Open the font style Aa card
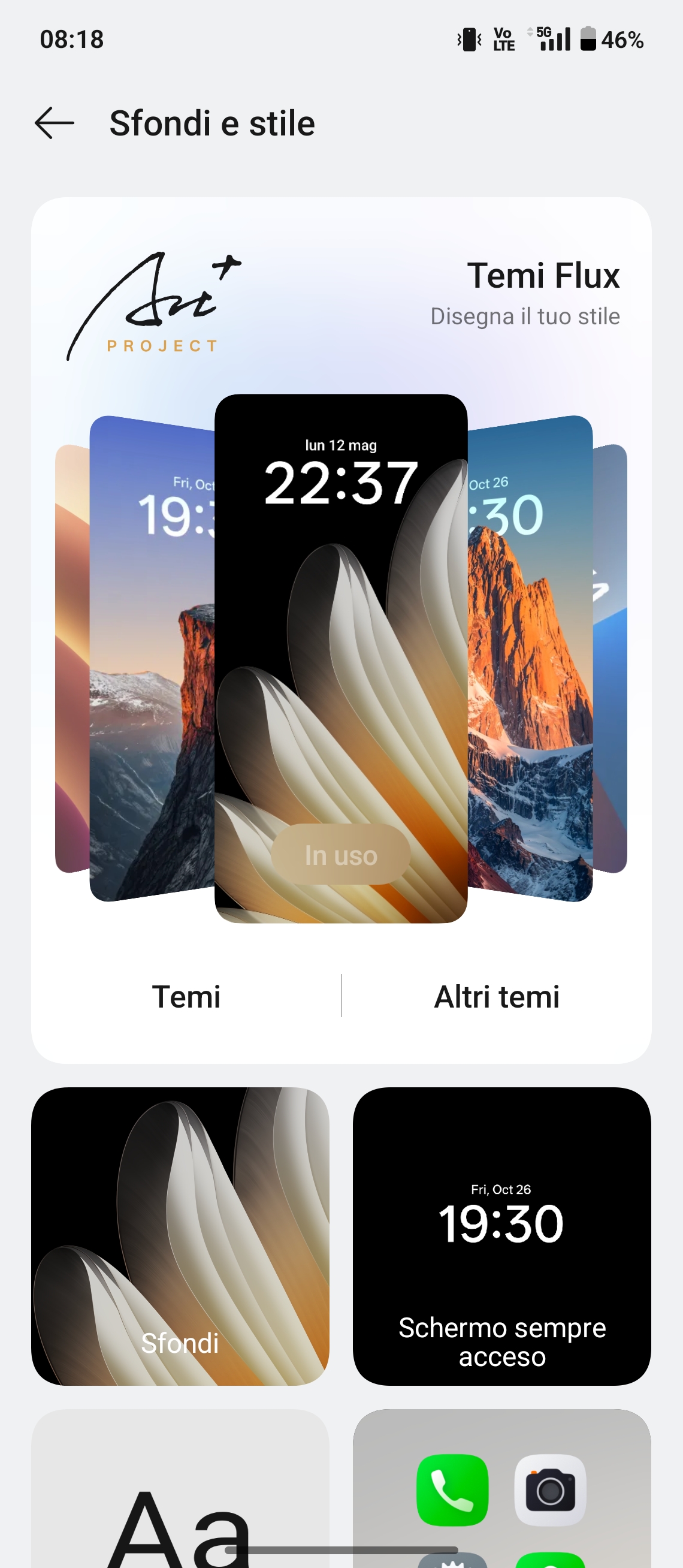 180,1491
